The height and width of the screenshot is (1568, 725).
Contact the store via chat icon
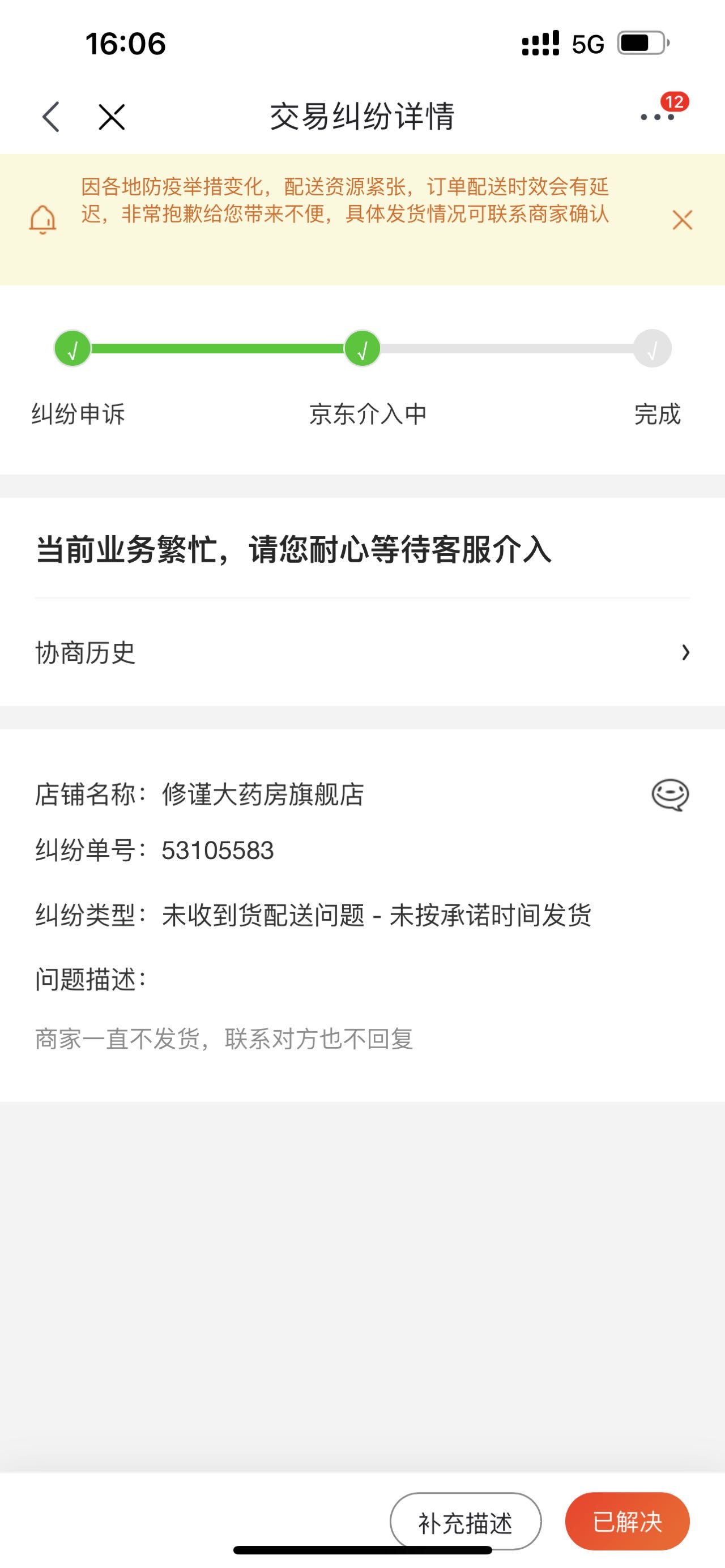(x=670, y=795)
